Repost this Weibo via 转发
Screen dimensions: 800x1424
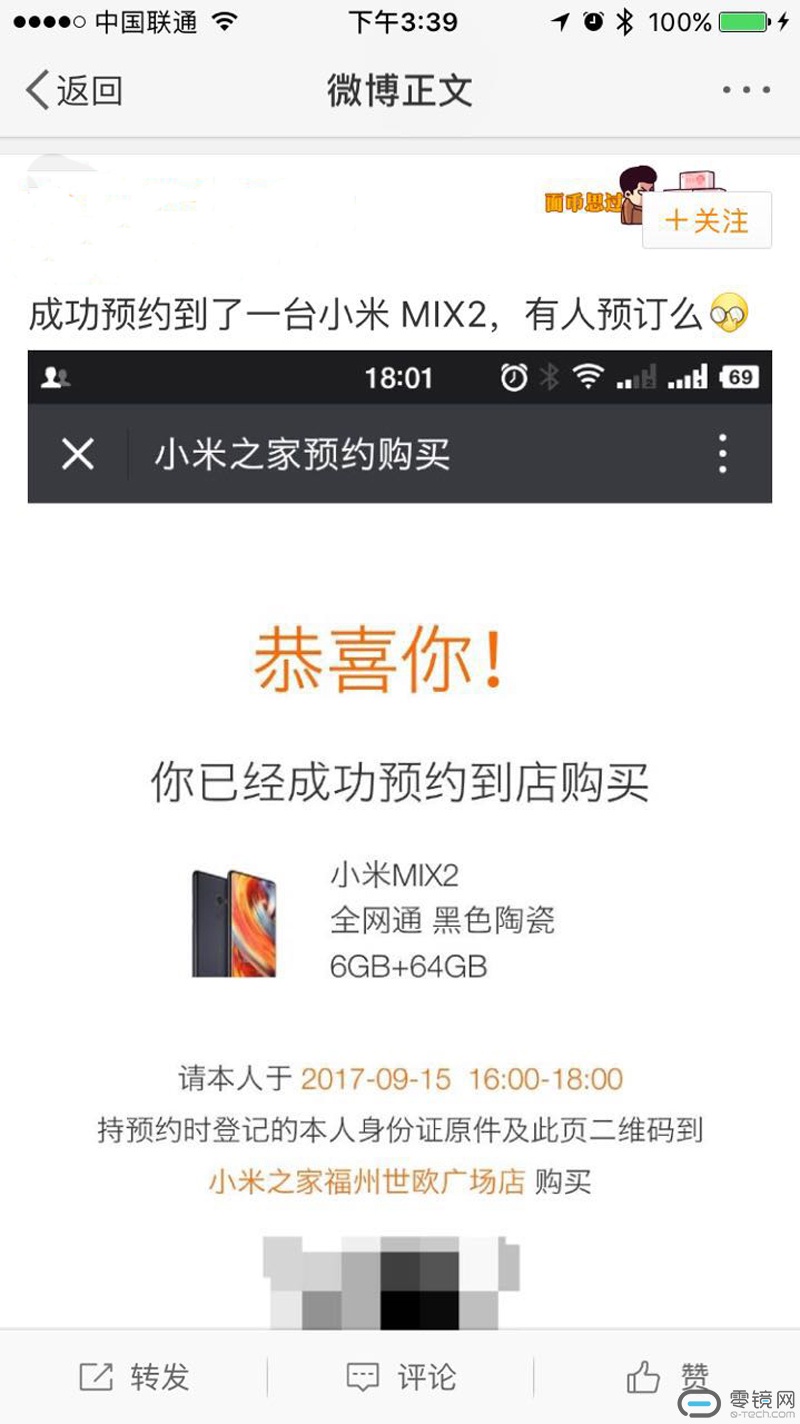(x=135, y=1377)
